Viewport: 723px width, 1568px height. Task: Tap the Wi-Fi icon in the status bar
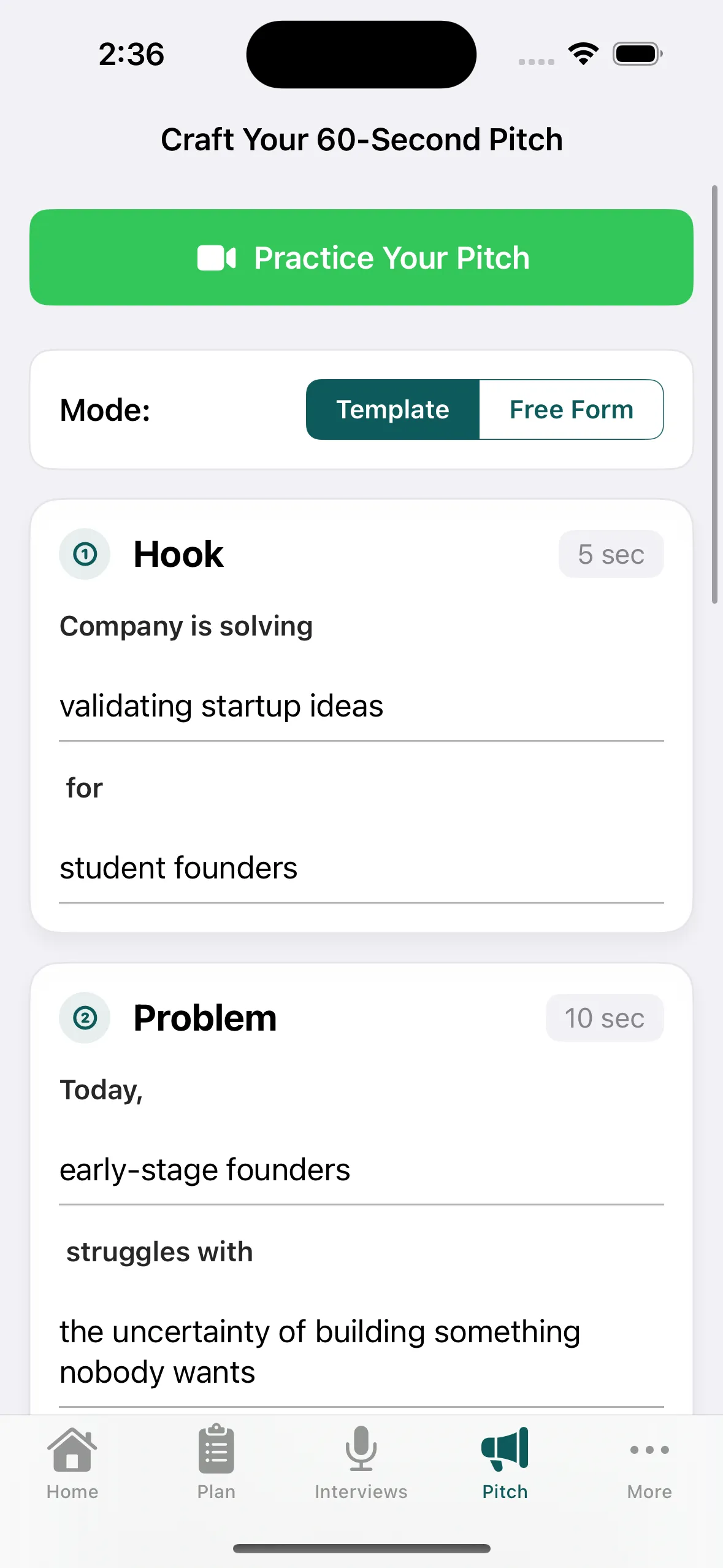click(x=582, y=53)
